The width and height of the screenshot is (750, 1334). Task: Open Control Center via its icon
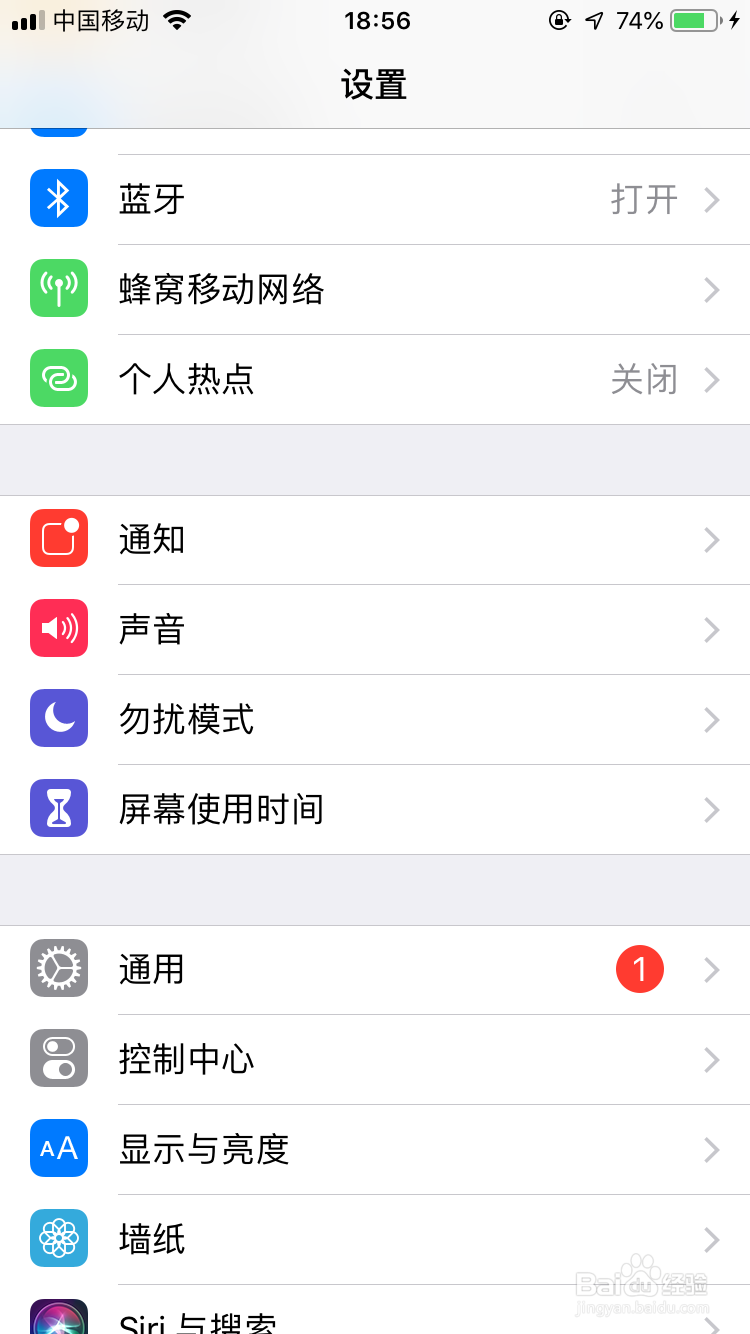pyautogui.click(x=58, y=1058)
